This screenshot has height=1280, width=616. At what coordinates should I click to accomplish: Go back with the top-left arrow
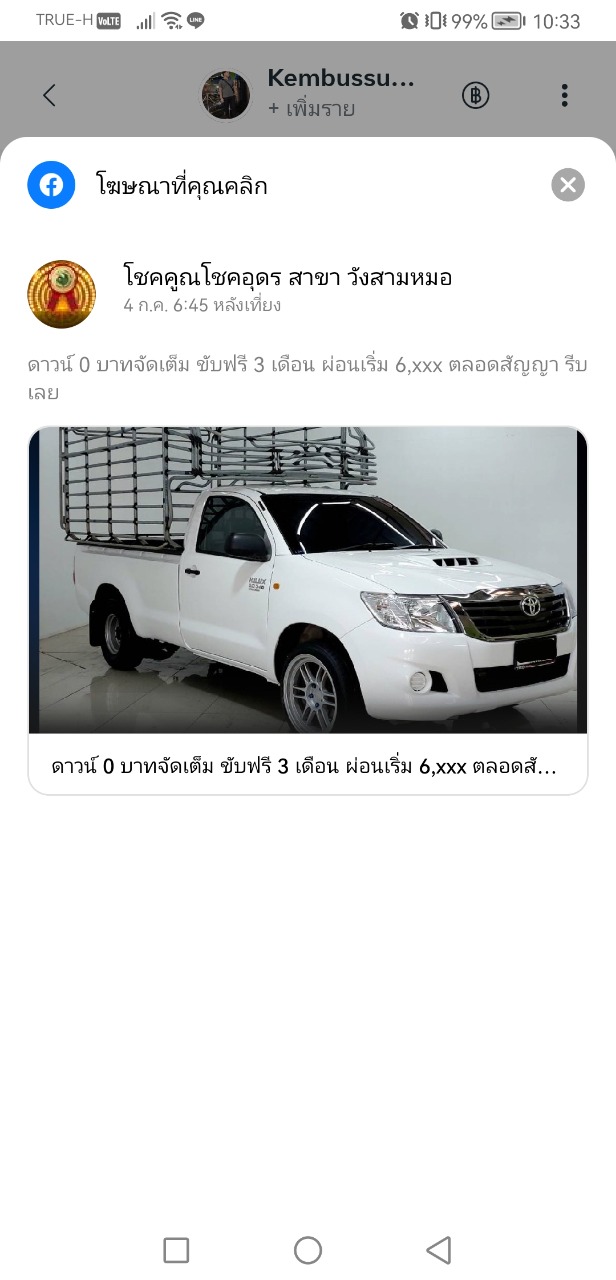tap(49, 95)
